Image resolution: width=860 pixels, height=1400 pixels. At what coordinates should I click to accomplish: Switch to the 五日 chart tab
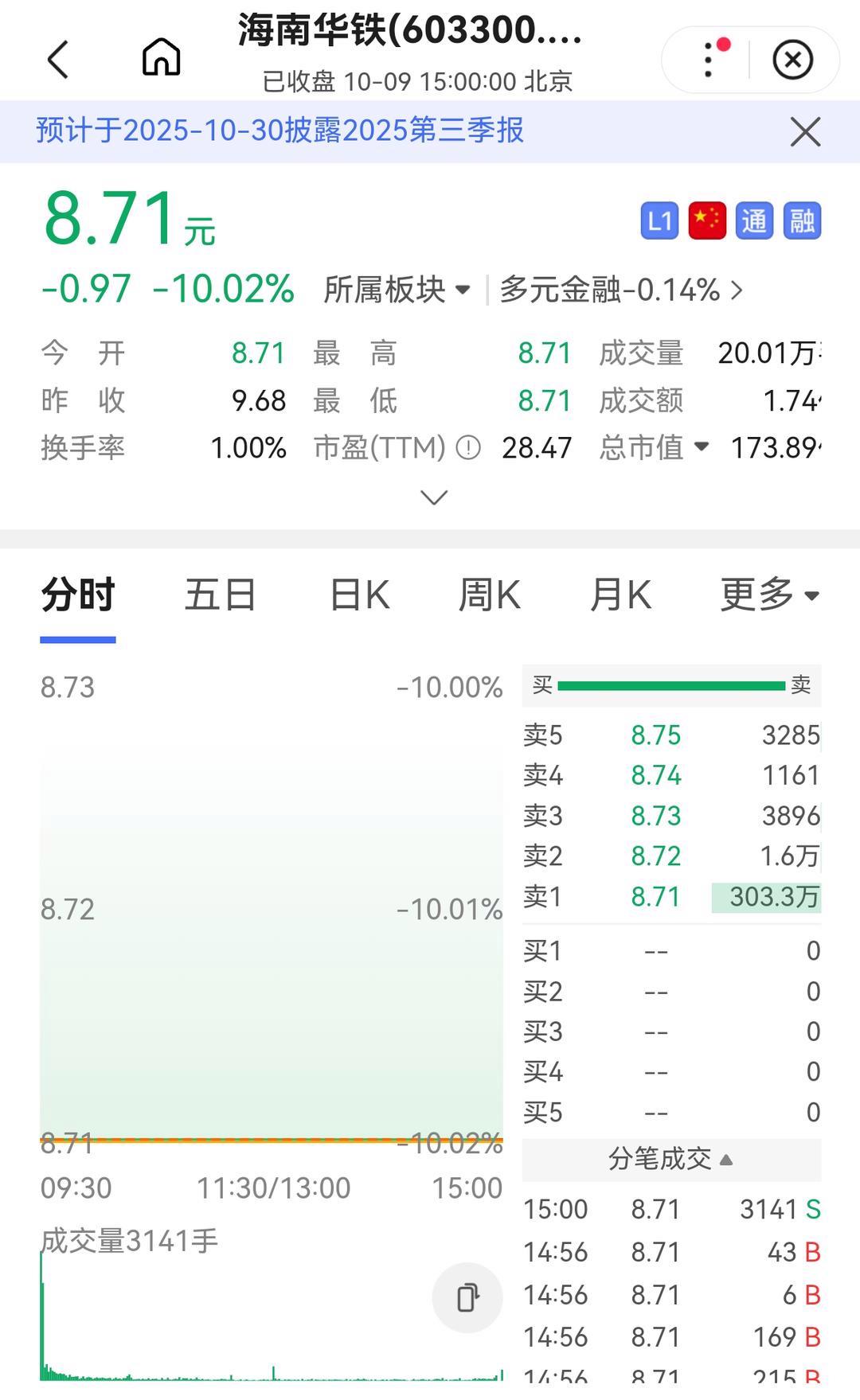click(x=220, y=595)
